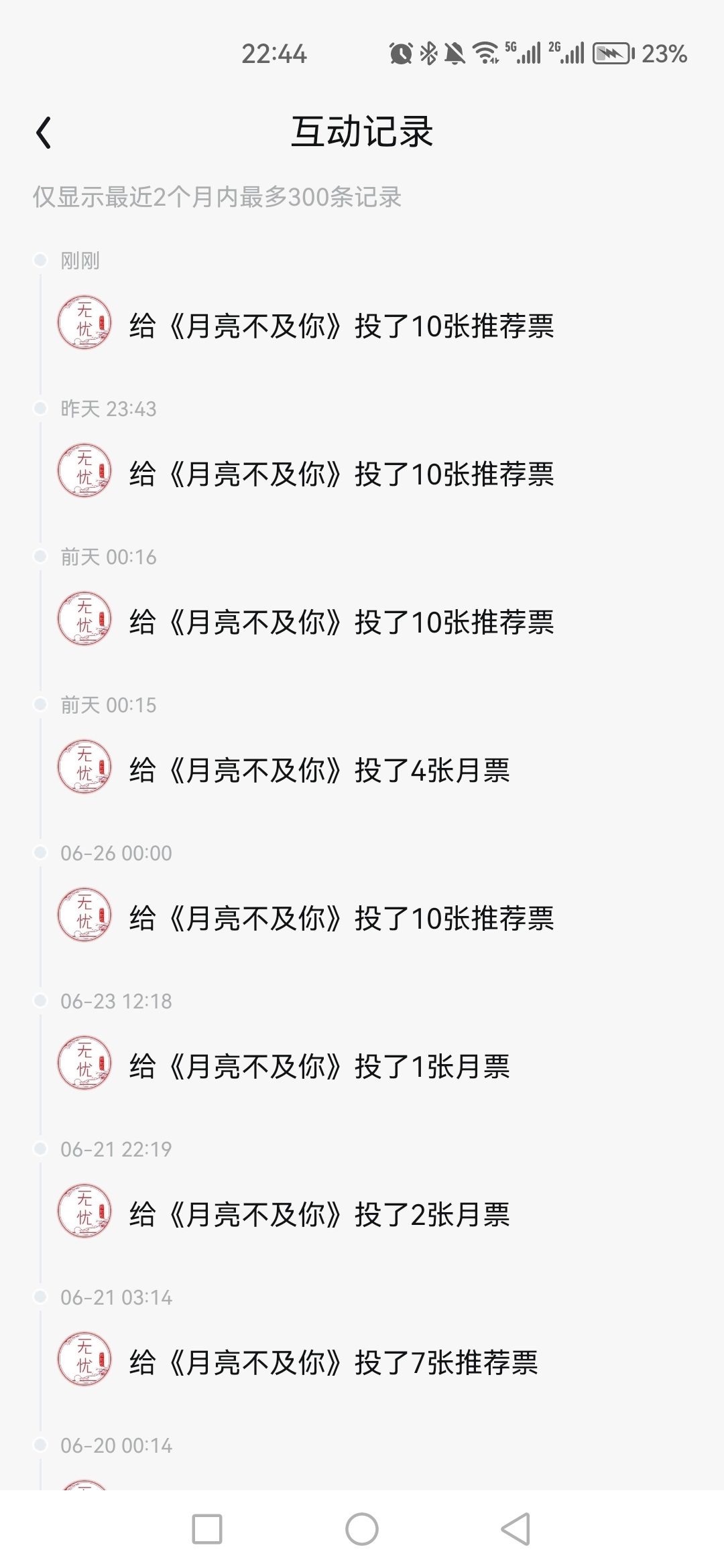Tap the system home button

[362, 1529]
